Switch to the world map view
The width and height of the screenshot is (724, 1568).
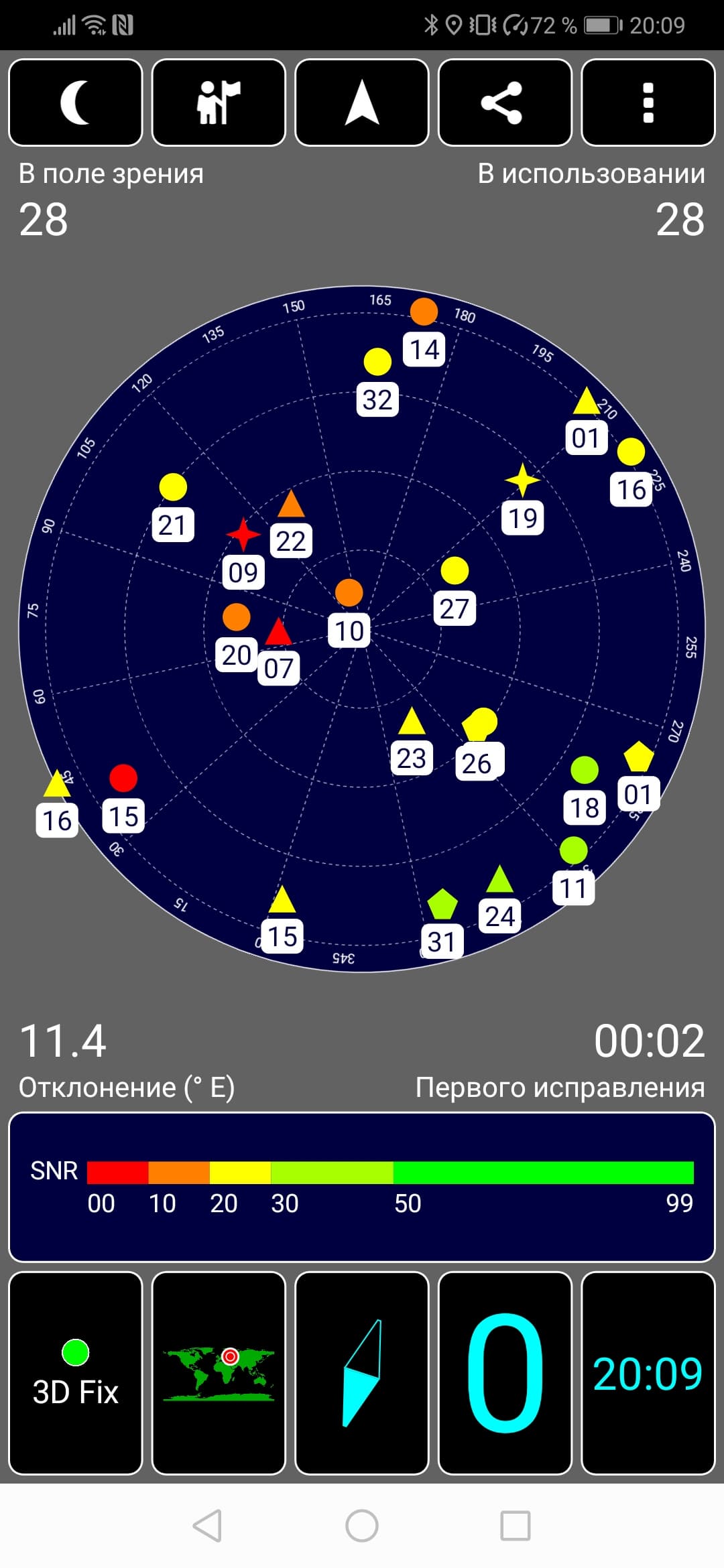coord(219,1373)
